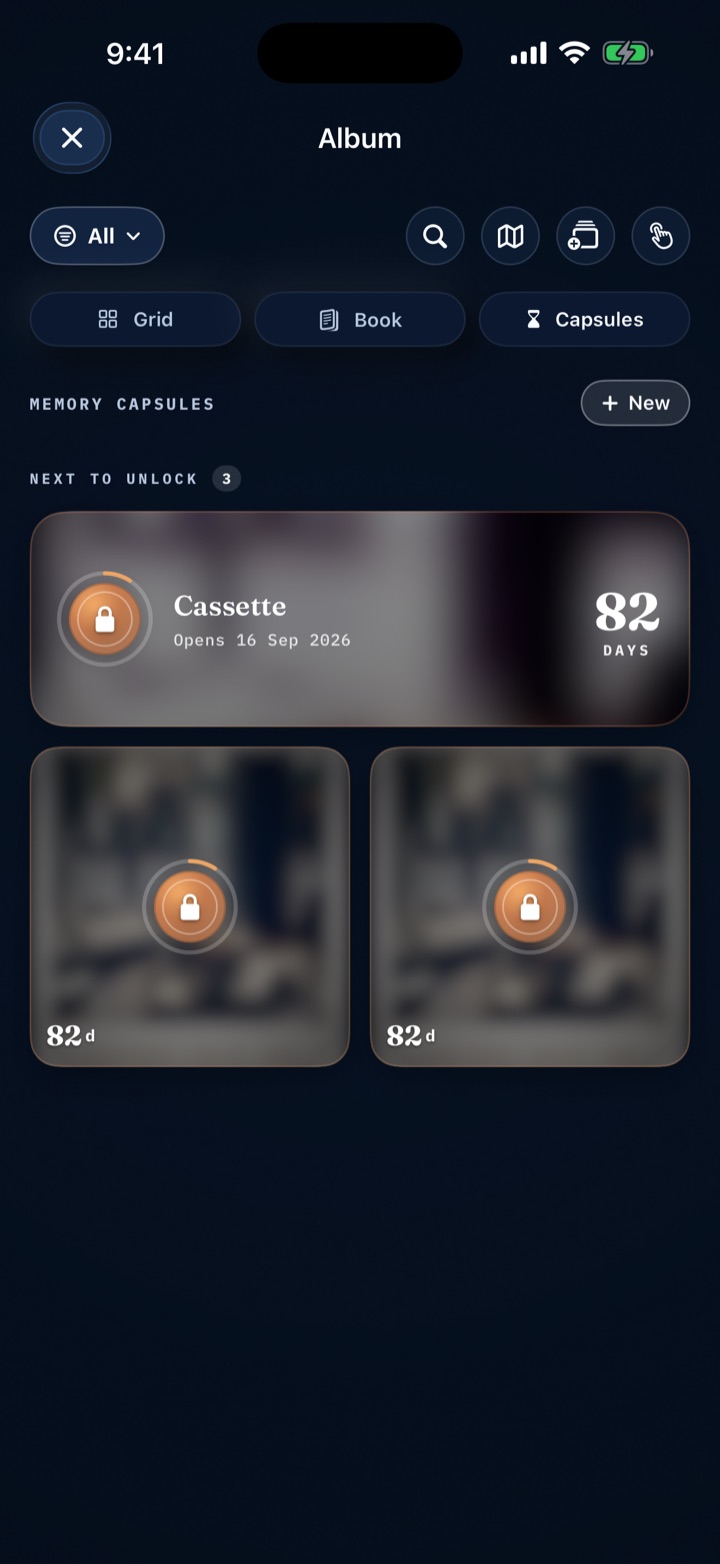Tap the hand-tap select icon
The height and width of the screenshot is (1564, 720).
[661, 236]
